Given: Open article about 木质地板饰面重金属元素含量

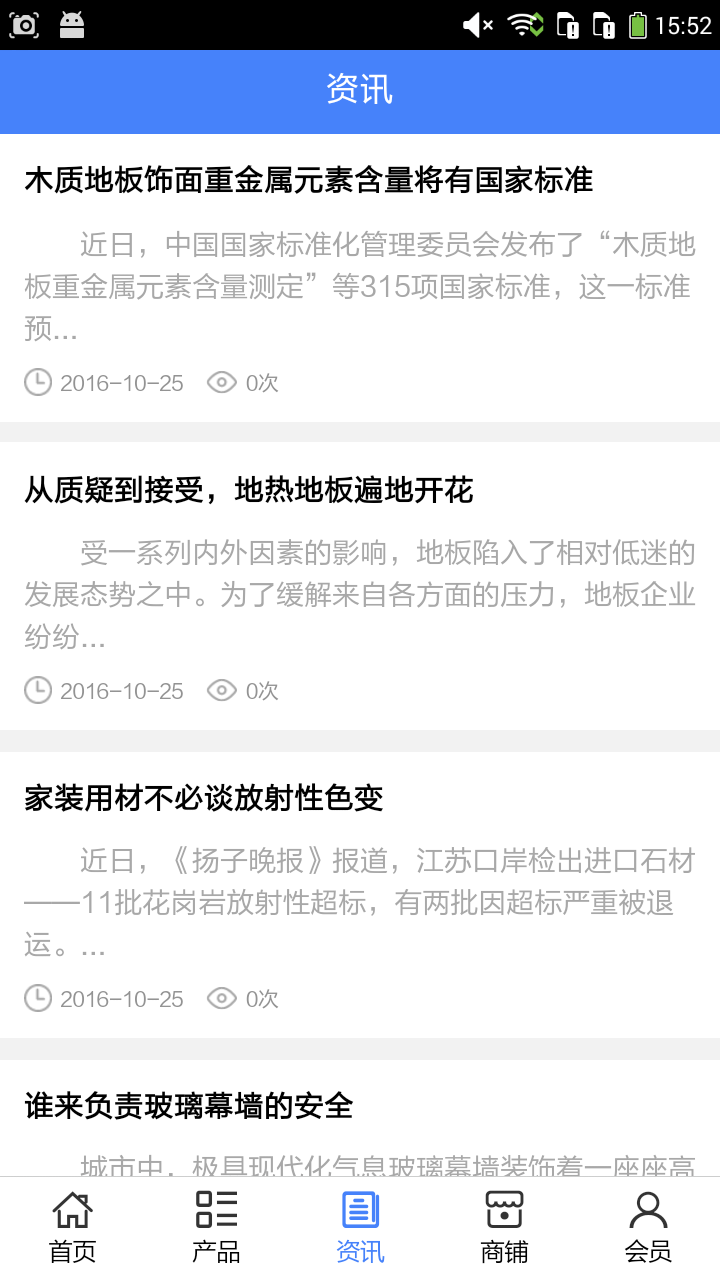Looking at the screenshot, I should (x=308, y=181).
